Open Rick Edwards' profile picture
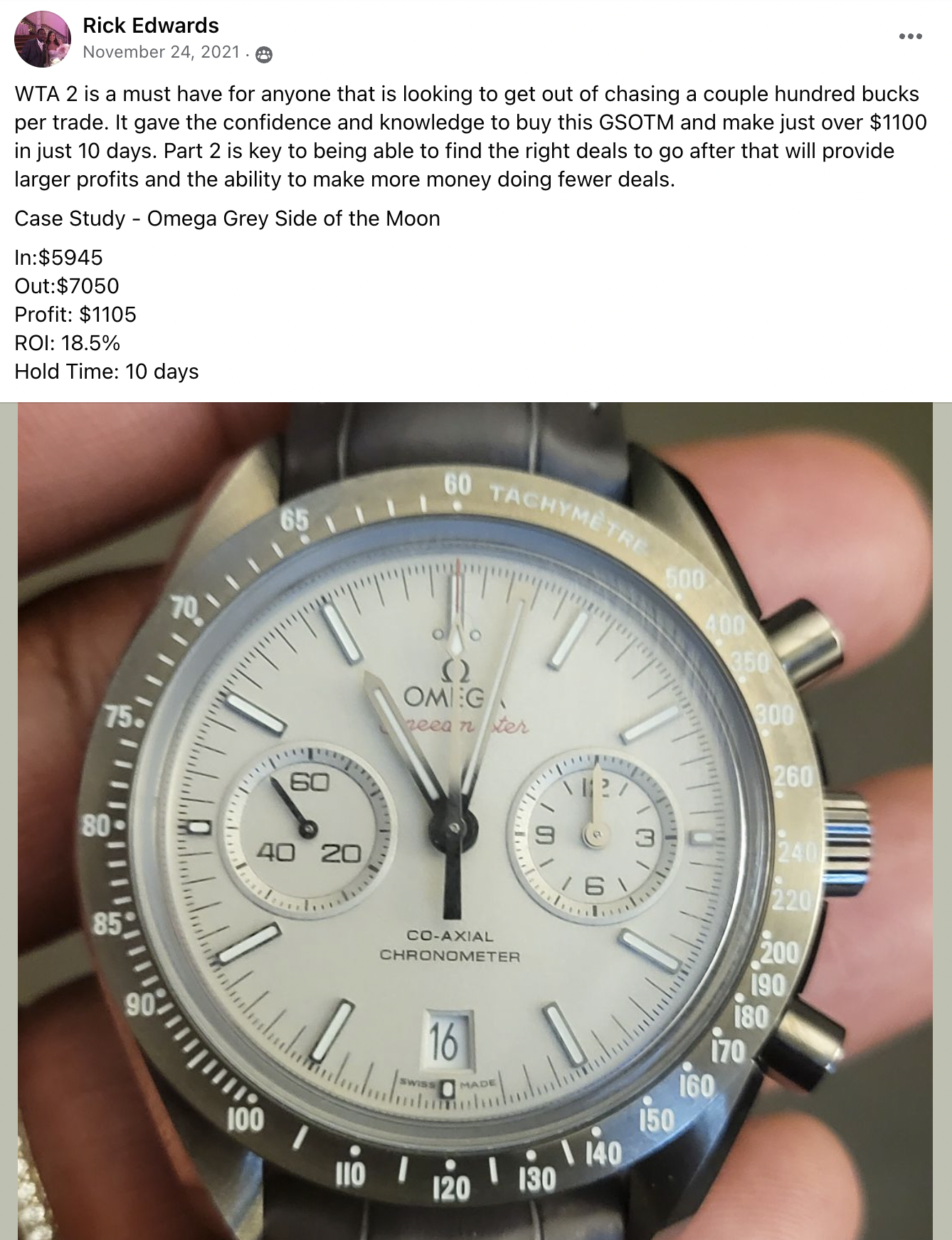 [43, 39]
